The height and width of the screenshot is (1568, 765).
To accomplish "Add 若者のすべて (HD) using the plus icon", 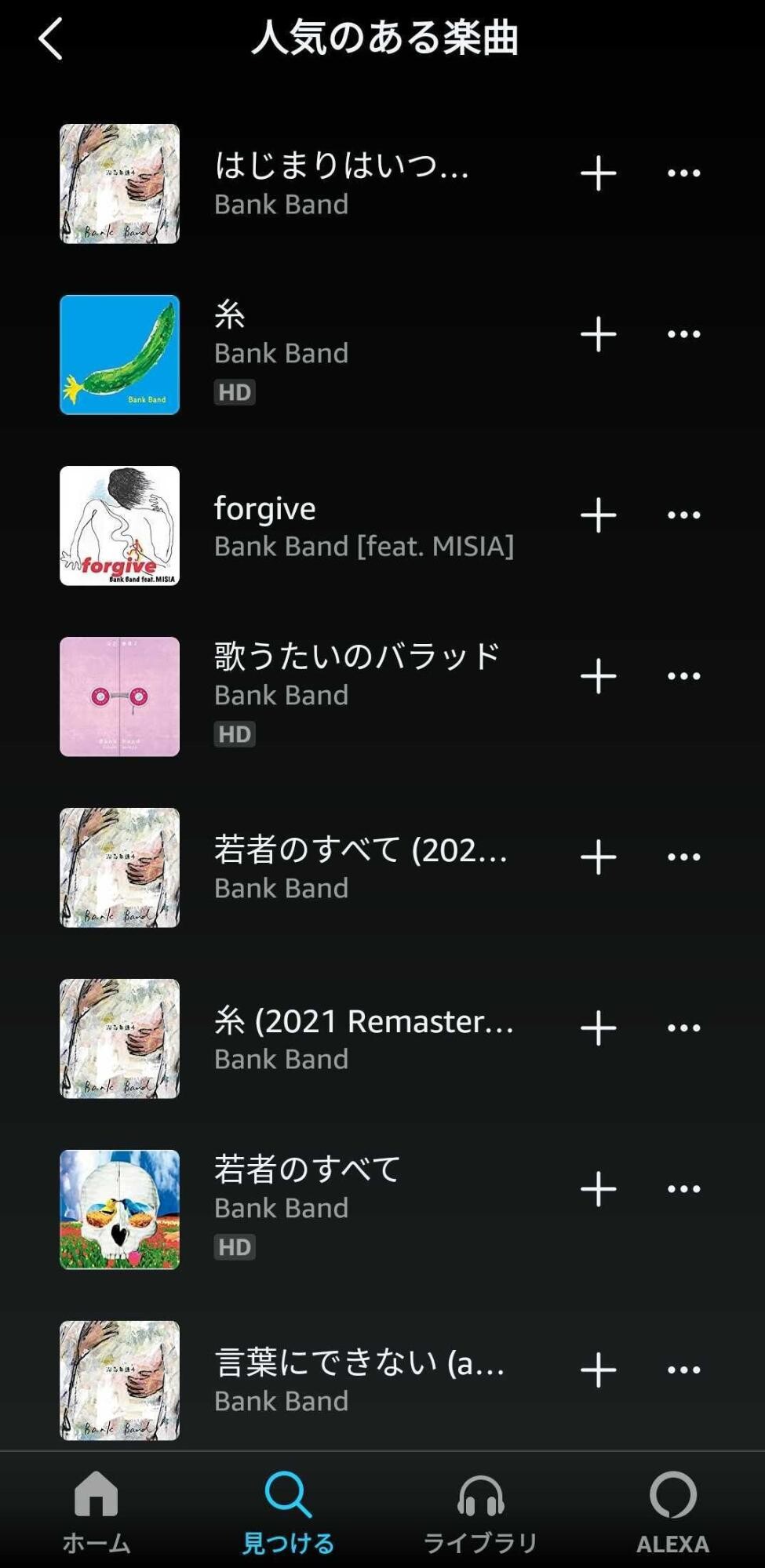I will pos(597,1188).
